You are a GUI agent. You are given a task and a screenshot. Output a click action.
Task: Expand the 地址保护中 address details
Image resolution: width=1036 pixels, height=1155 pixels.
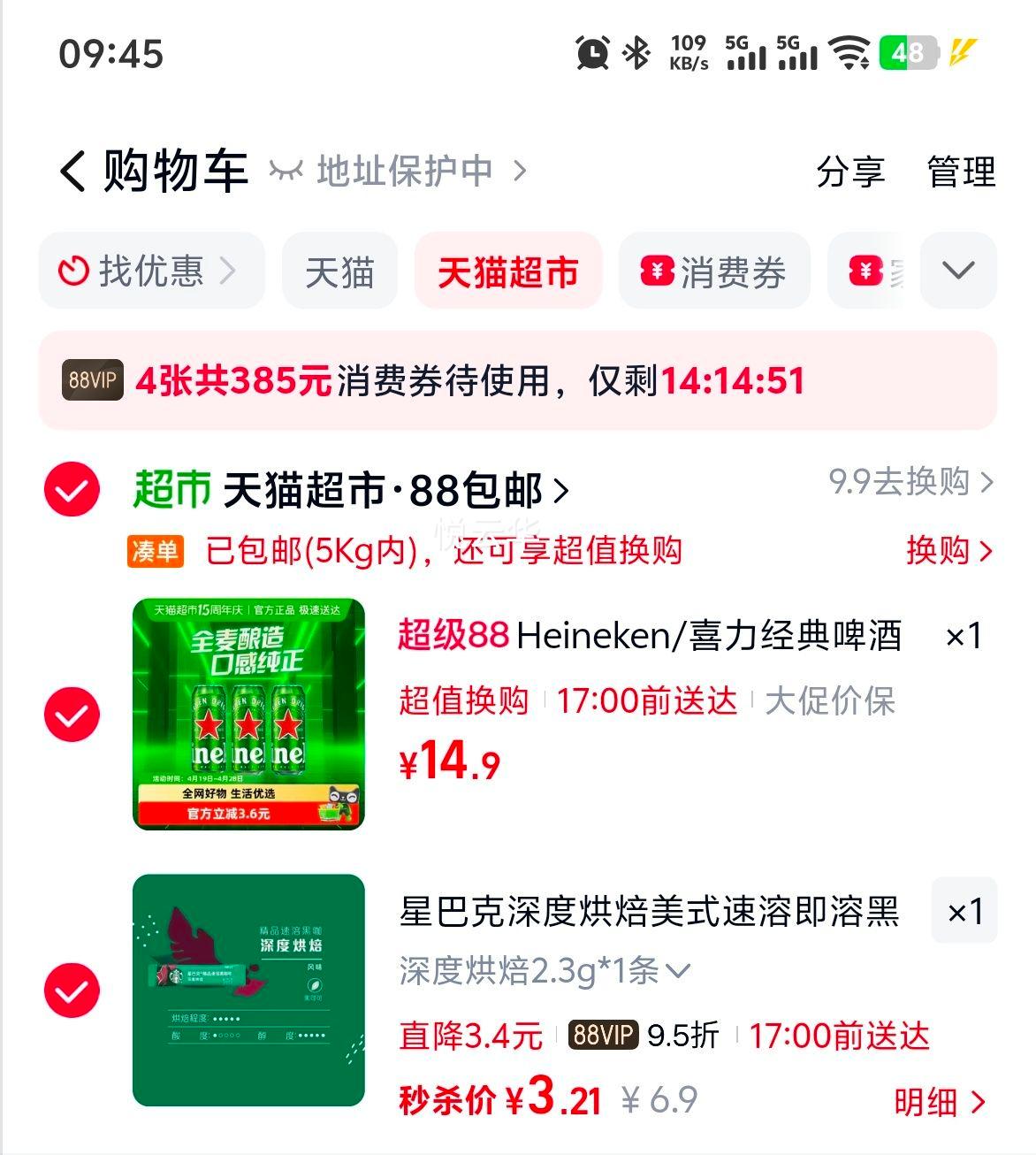click(405, 171)
